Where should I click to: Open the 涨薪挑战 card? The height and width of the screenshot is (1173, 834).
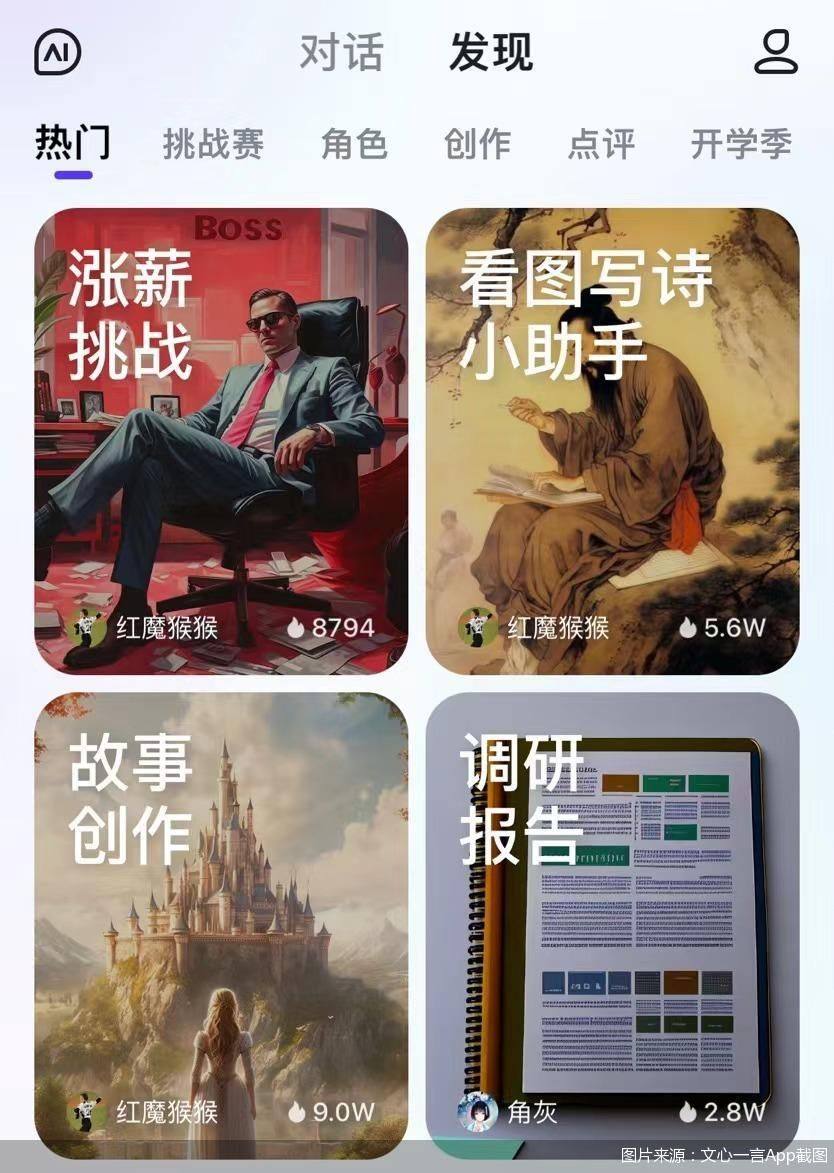tap(221, 441)
